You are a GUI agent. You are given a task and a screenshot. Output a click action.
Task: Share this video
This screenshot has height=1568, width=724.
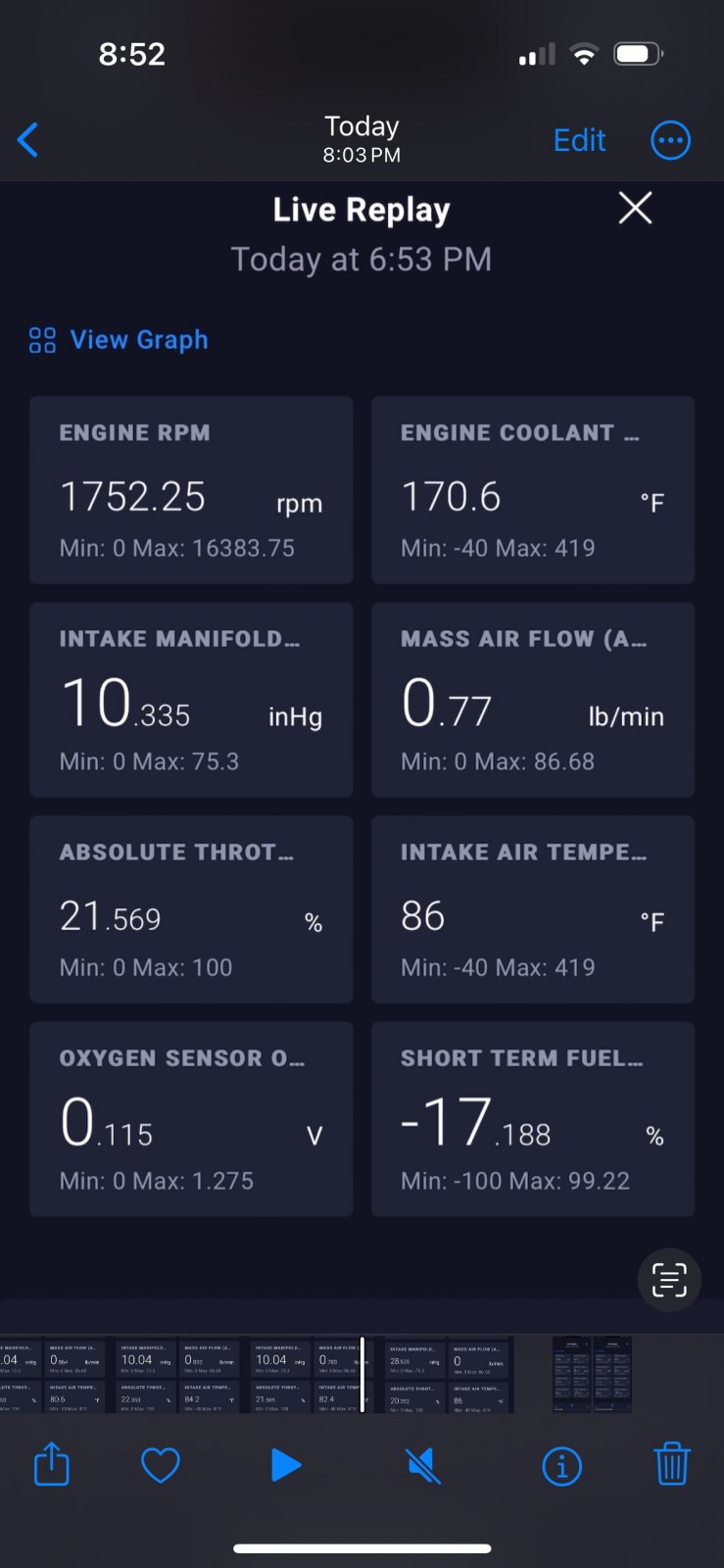tap(52, 1464)
